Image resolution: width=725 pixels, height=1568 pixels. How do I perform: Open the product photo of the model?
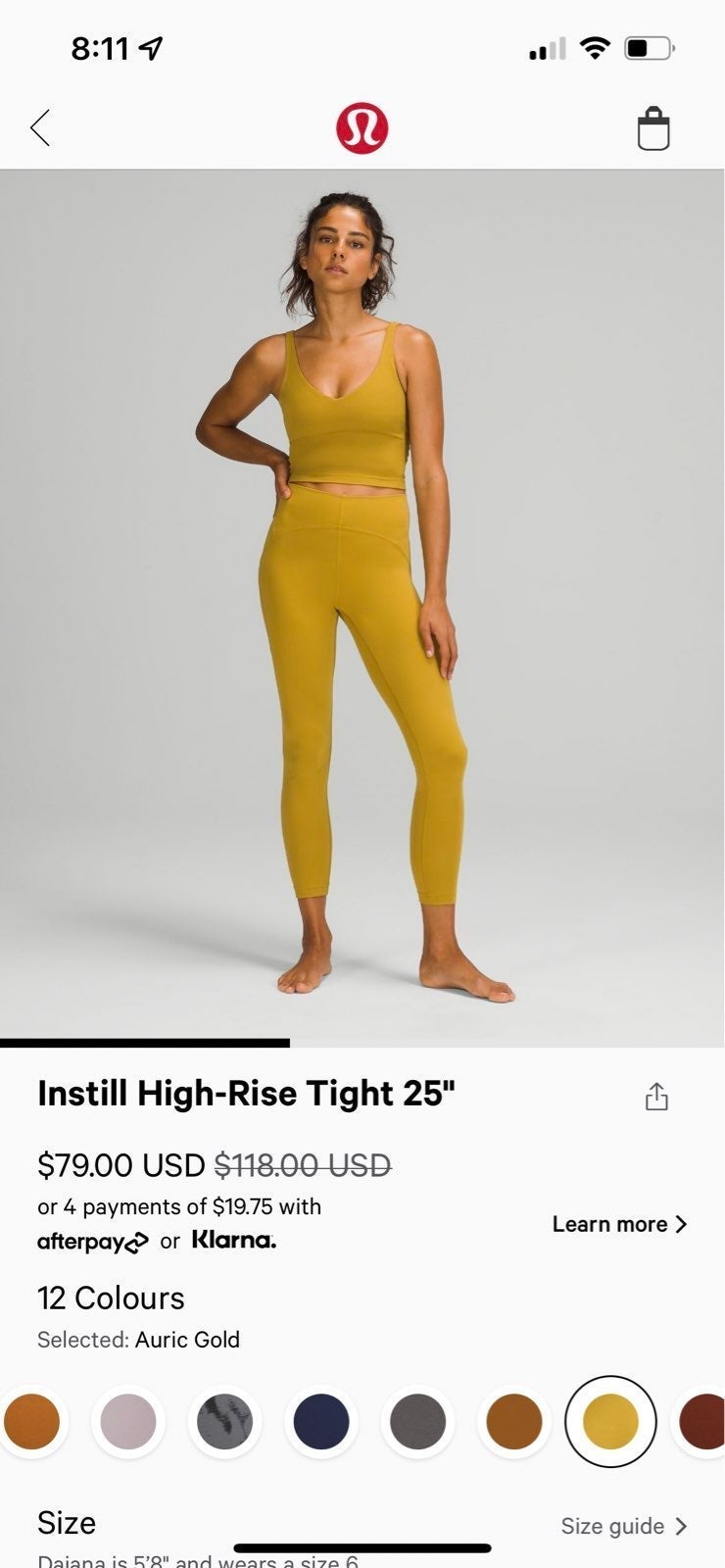tap(362, 608)
